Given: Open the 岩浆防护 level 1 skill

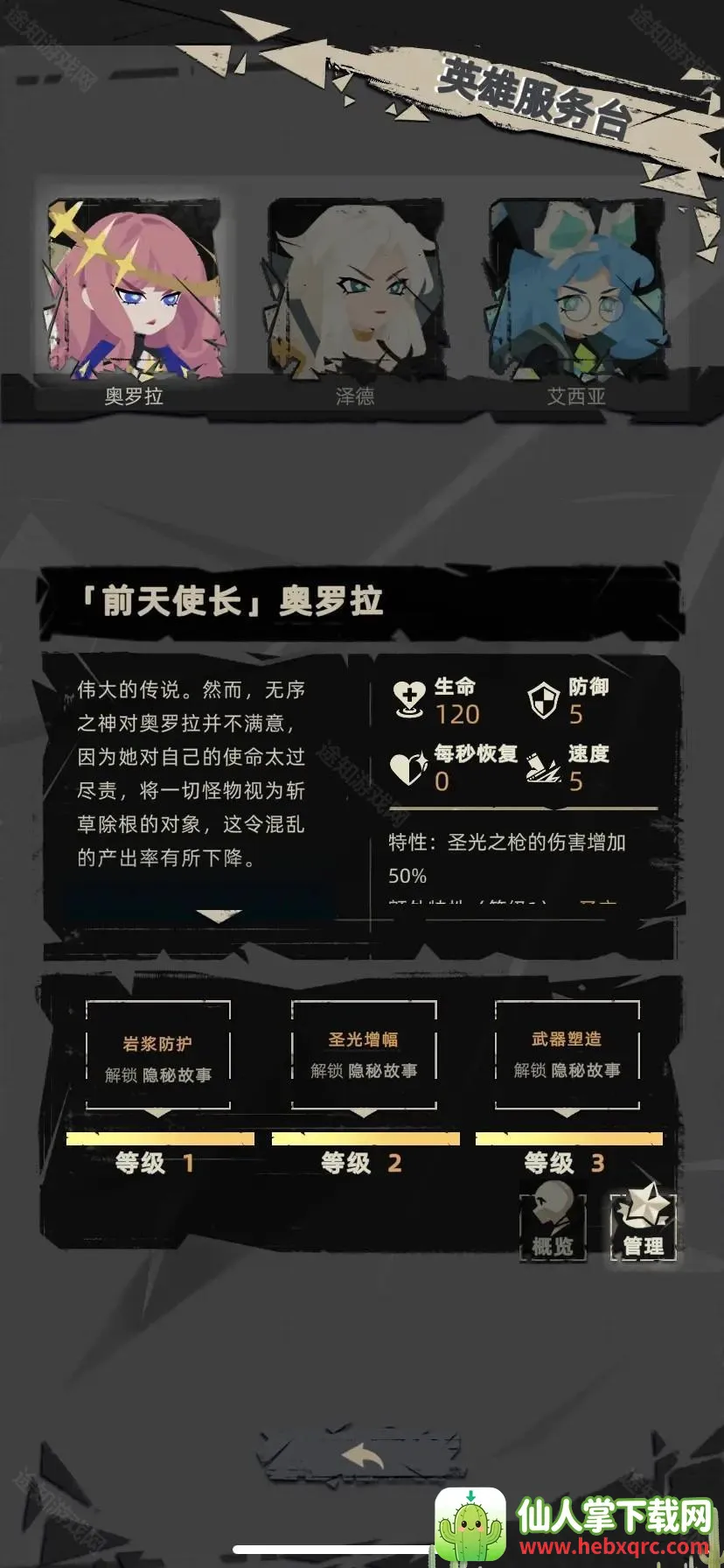Looking at the screenshot, I should click(x=158, y=1056).
